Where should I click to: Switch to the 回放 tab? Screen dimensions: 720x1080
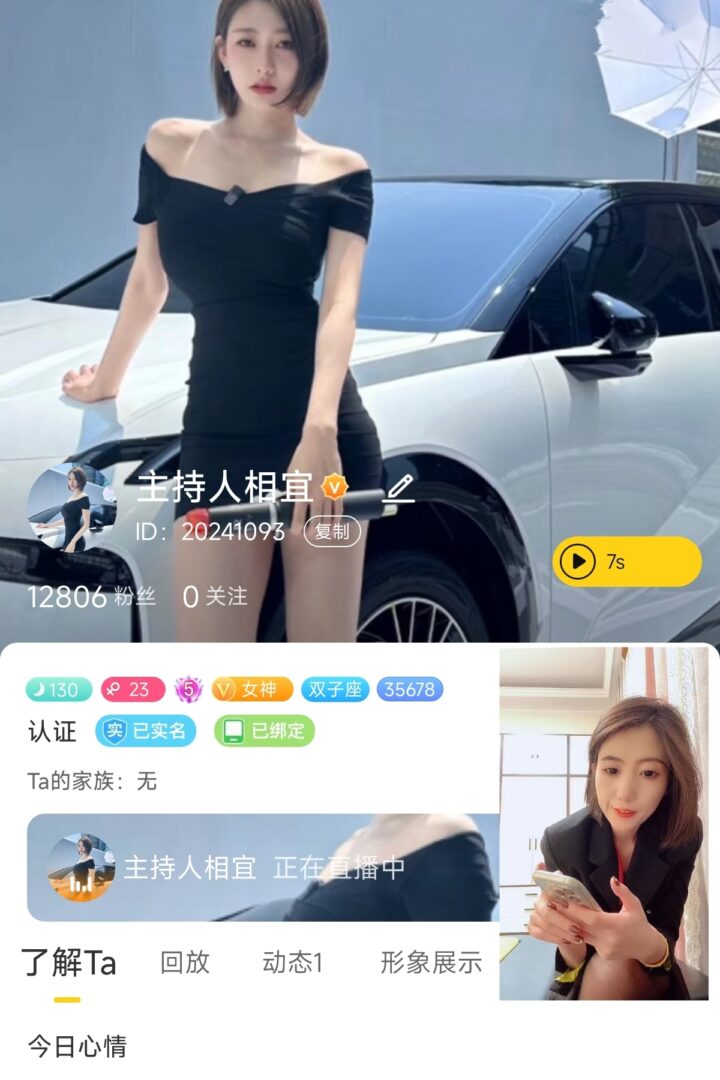click(x=185, y=963)
